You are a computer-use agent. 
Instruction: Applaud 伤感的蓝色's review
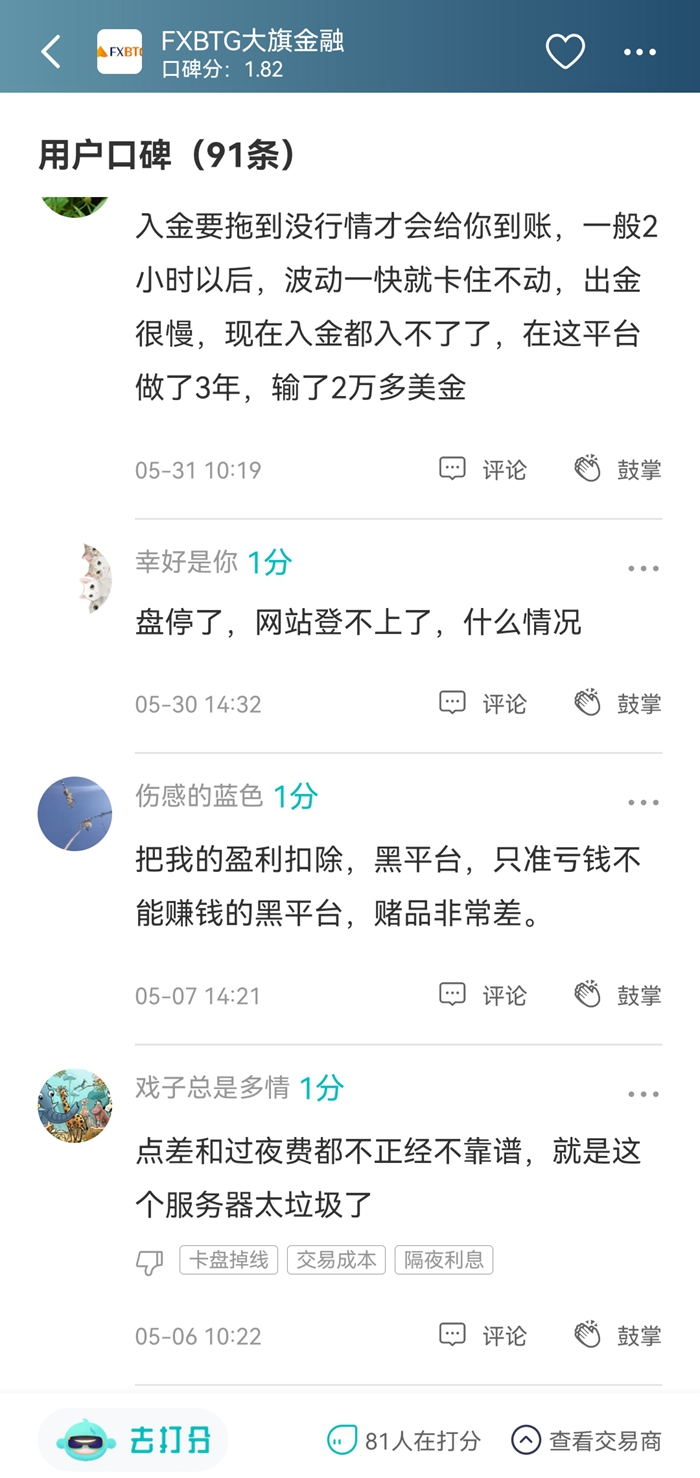[618, 995]
